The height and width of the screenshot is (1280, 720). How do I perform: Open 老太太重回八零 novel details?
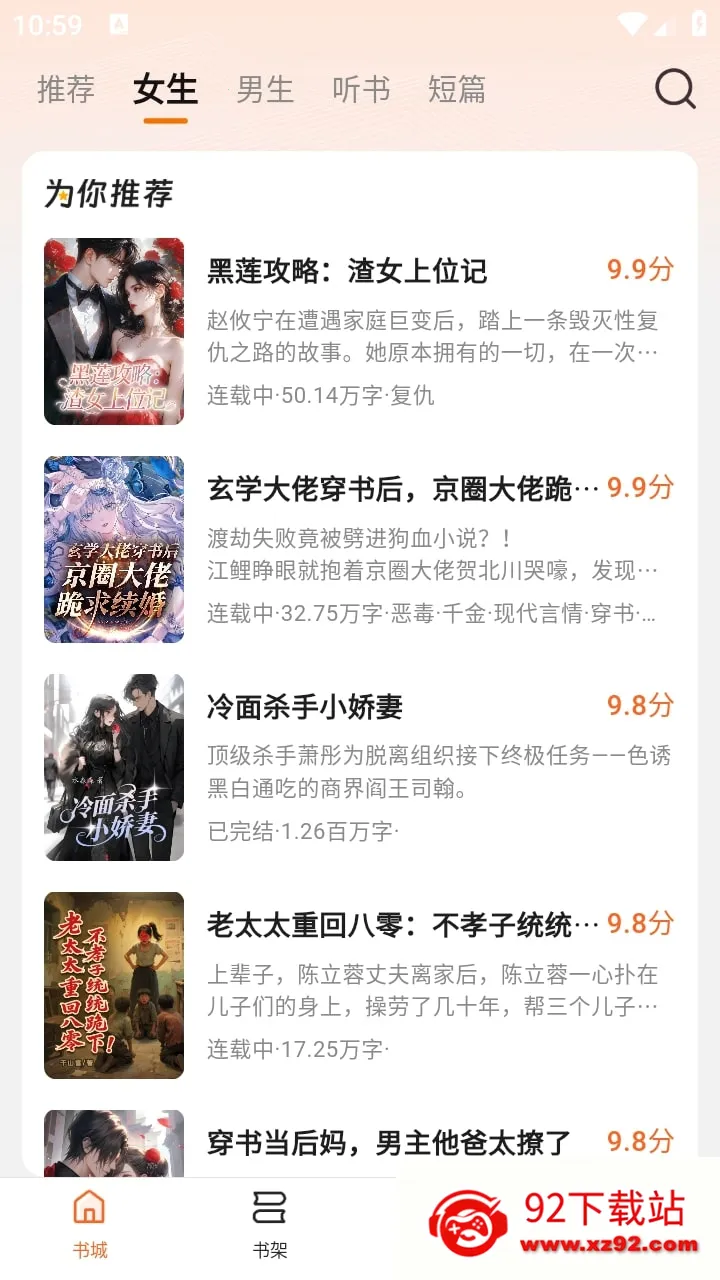(360, 986)
